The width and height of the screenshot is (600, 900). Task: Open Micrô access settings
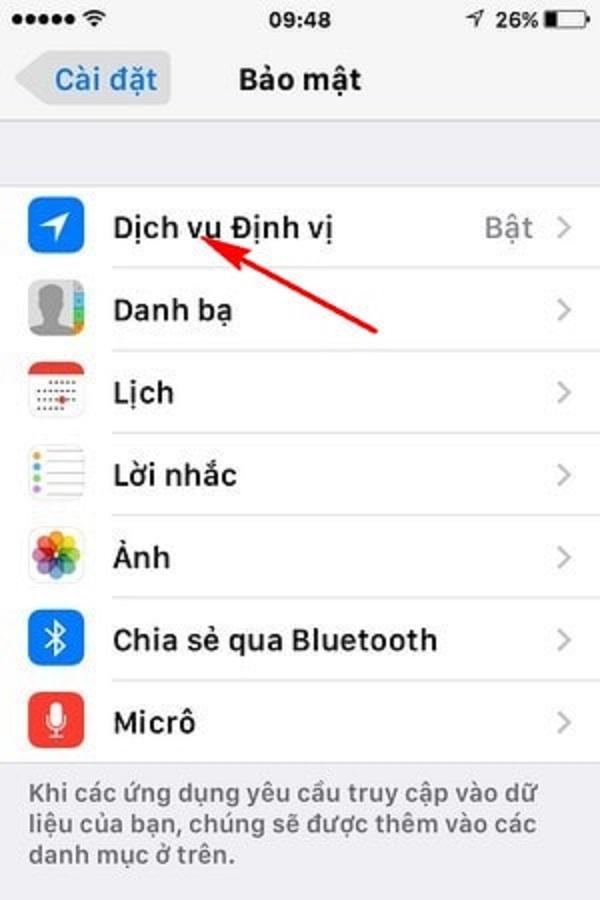point(300,720)
